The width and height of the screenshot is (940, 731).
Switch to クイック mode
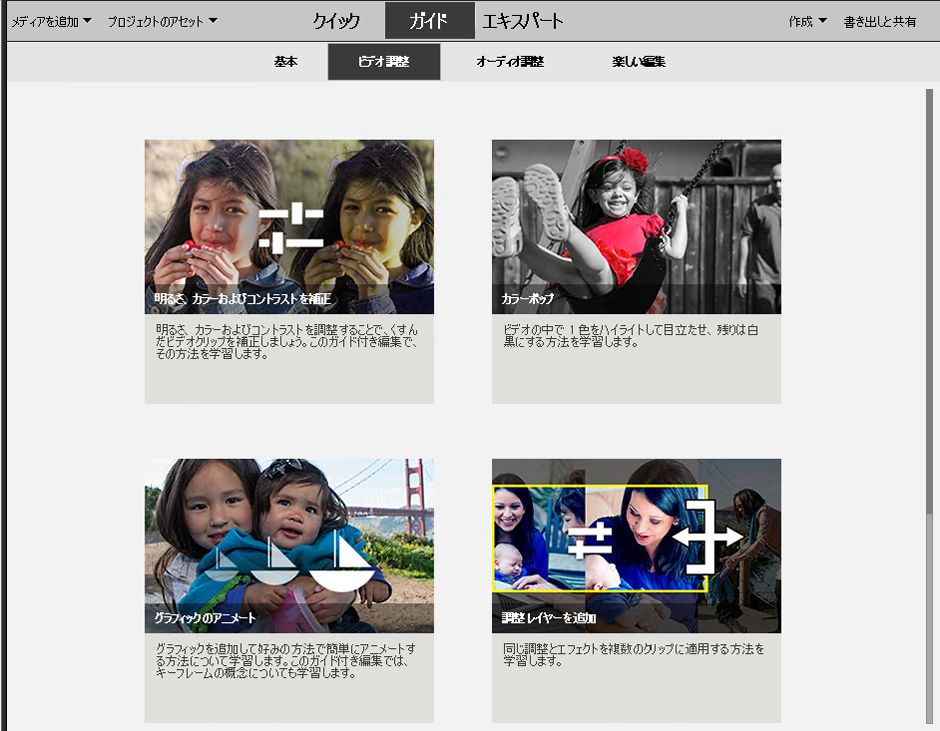pos(336,21)
